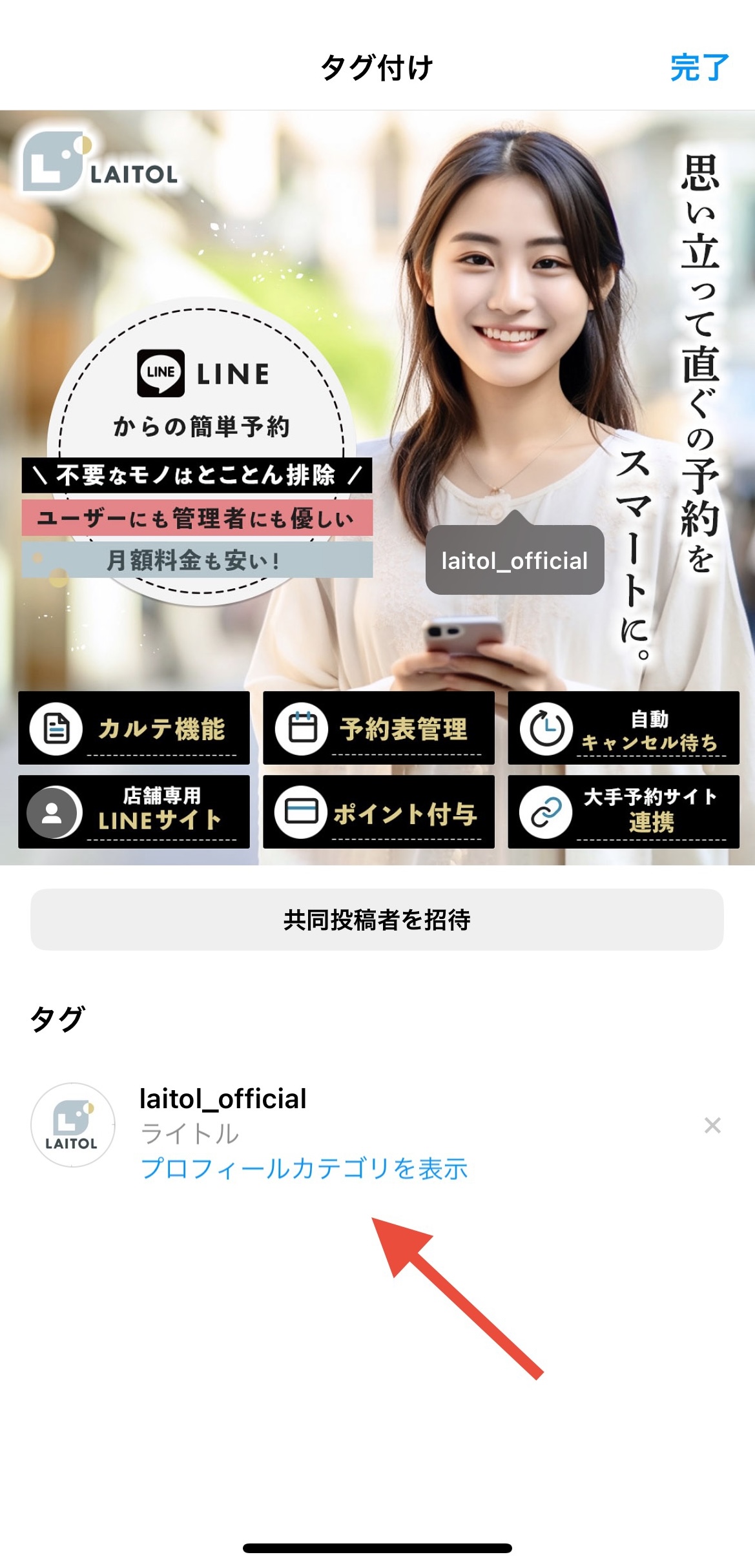Image resolution: width=755 pixels, height=1568 pixels.
Task: Tap 完了 to finish tagging
Action: pyautogui.click(x=699, y=68)
